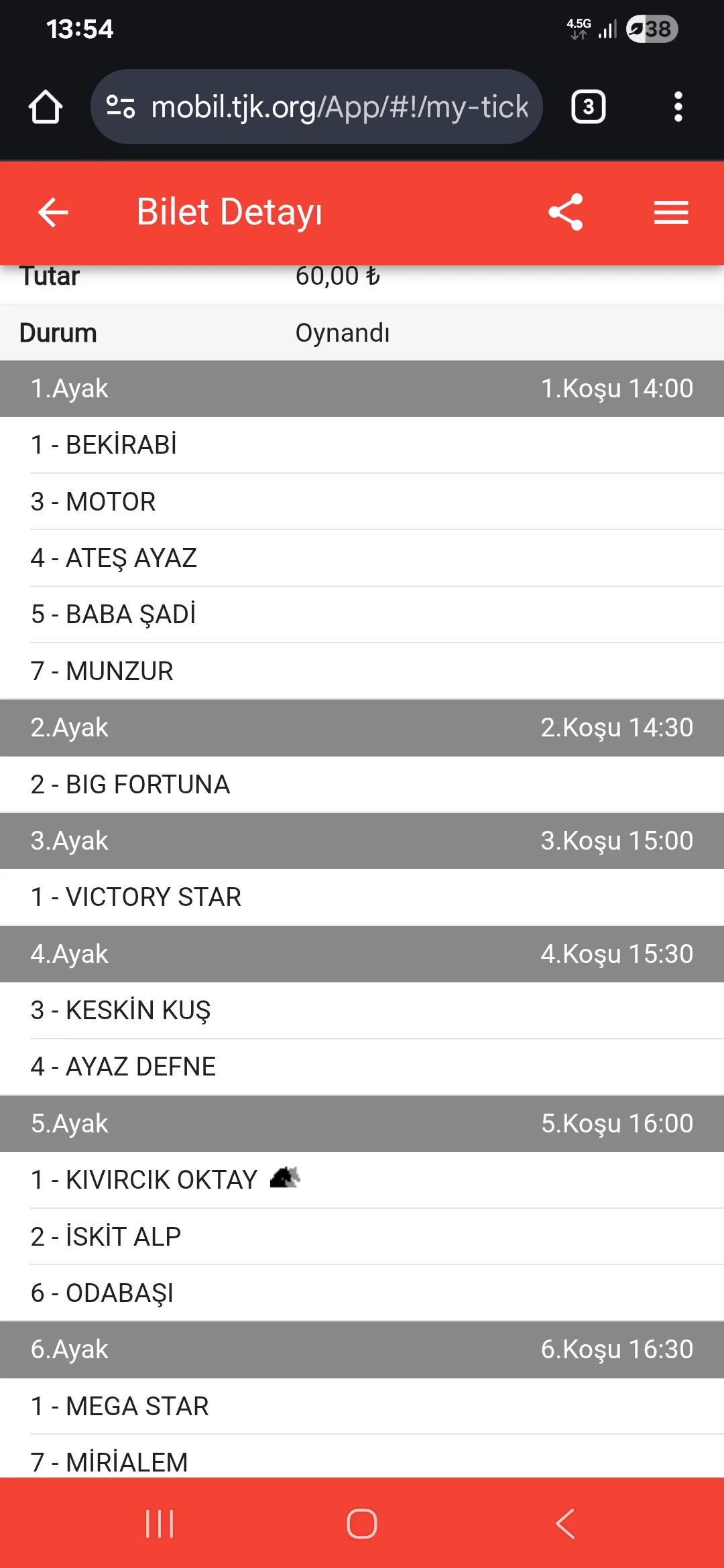Open the browser tab switcher
Image resolution: width=724 pixels, height=1568 pixels.
tap(588, 107)
